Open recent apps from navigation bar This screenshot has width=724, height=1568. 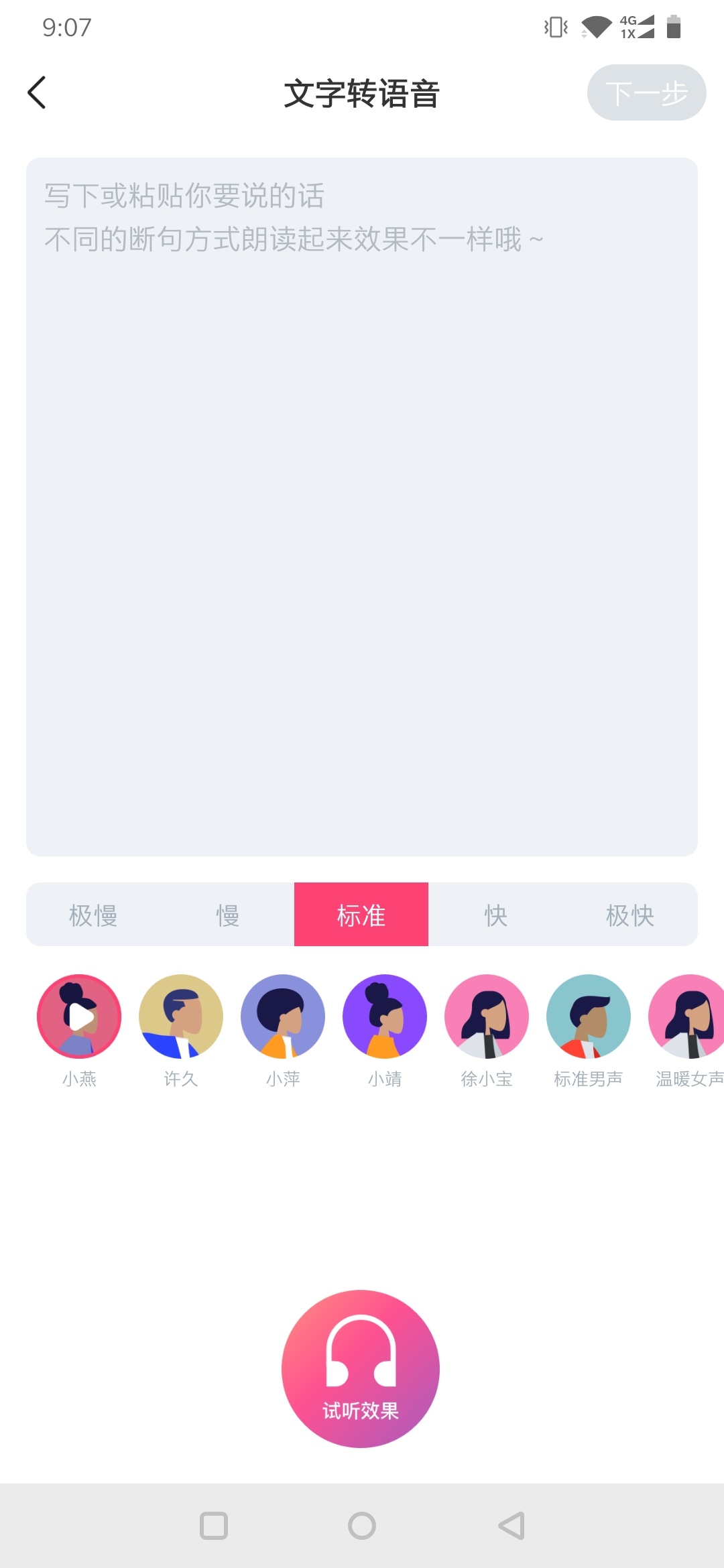[x=214, y=1526]
